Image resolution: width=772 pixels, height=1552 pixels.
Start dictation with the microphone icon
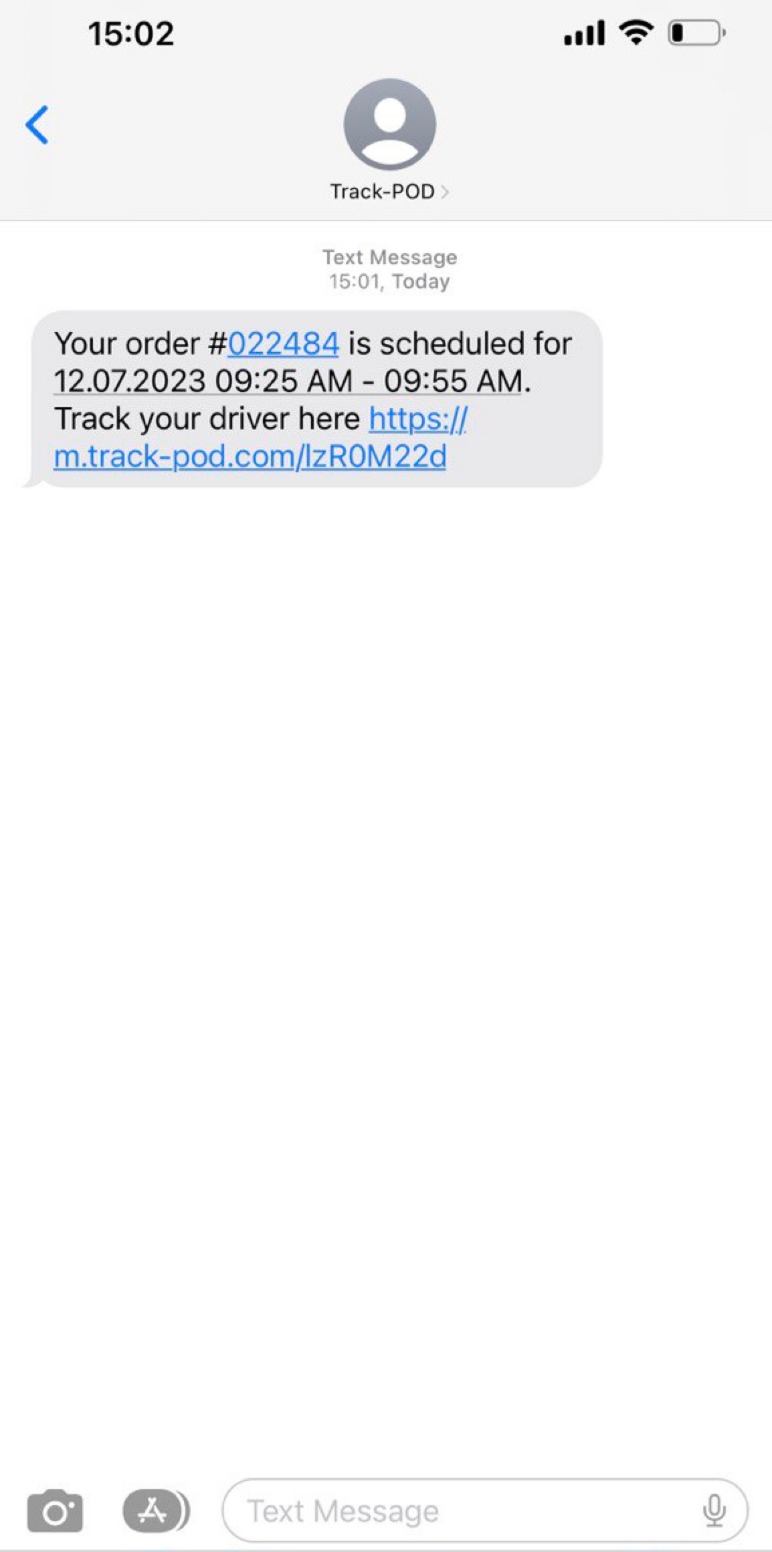click(714, 1511)
